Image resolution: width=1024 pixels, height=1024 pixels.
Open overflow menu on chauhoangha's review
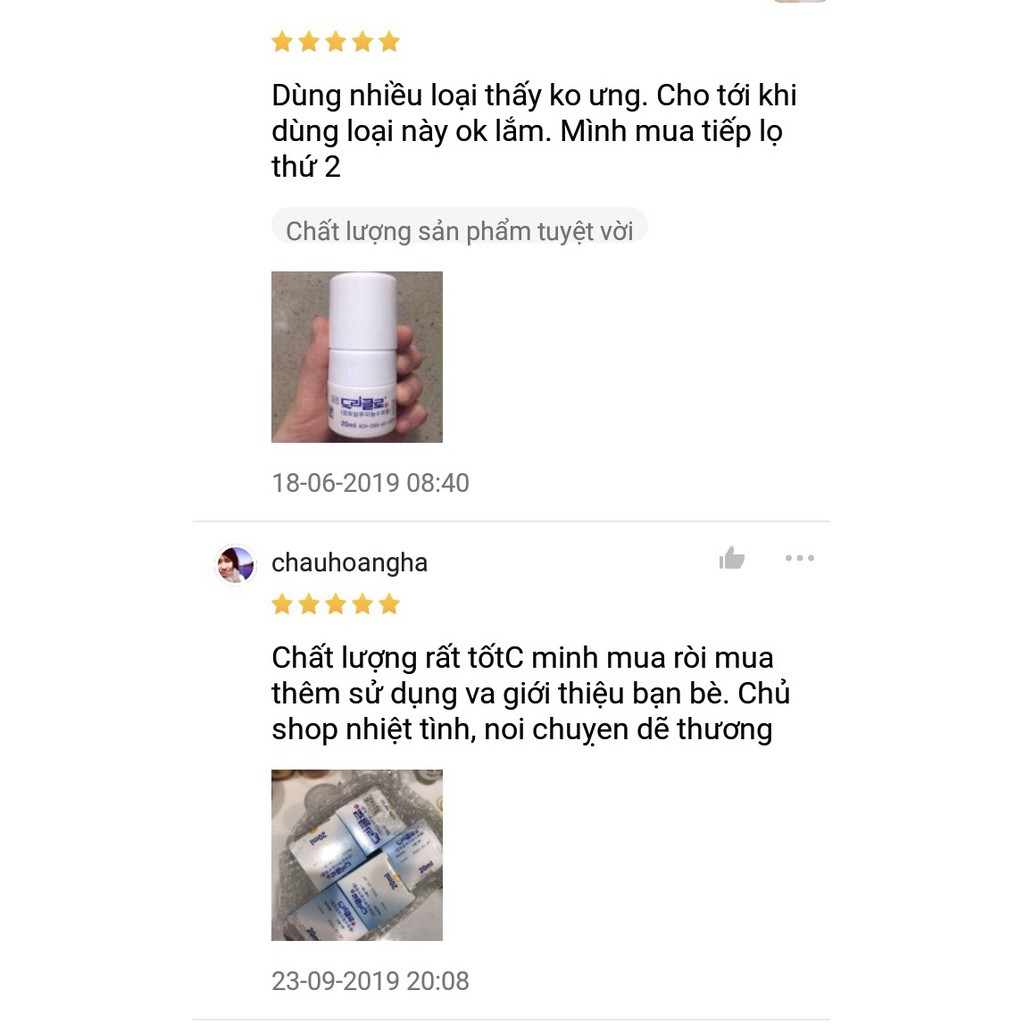(x=799, y=558)
